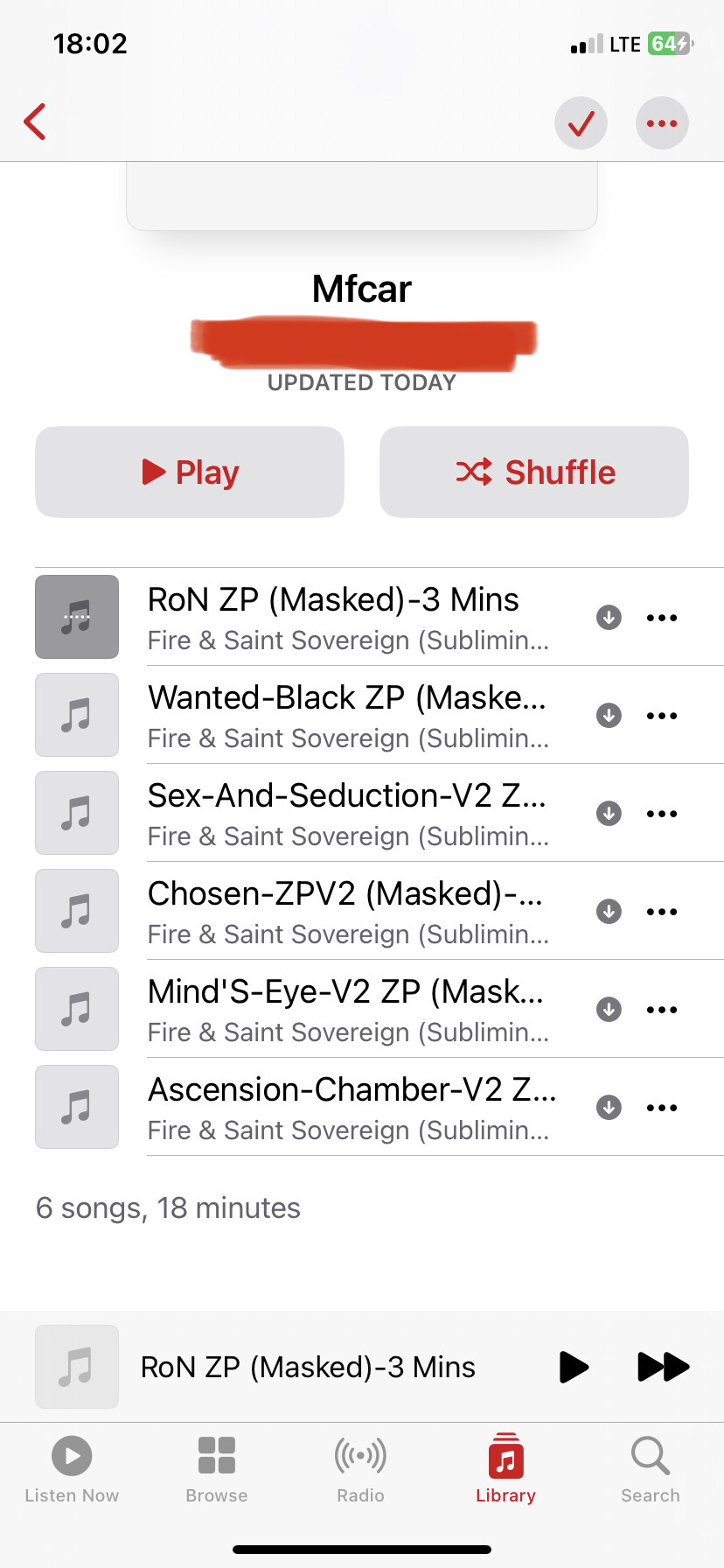Screen dimensions: 724x1568
Task: Open more options for Sex-And-Seduction-V2 track
Action: pyautogui.click(x=662, y=813)
